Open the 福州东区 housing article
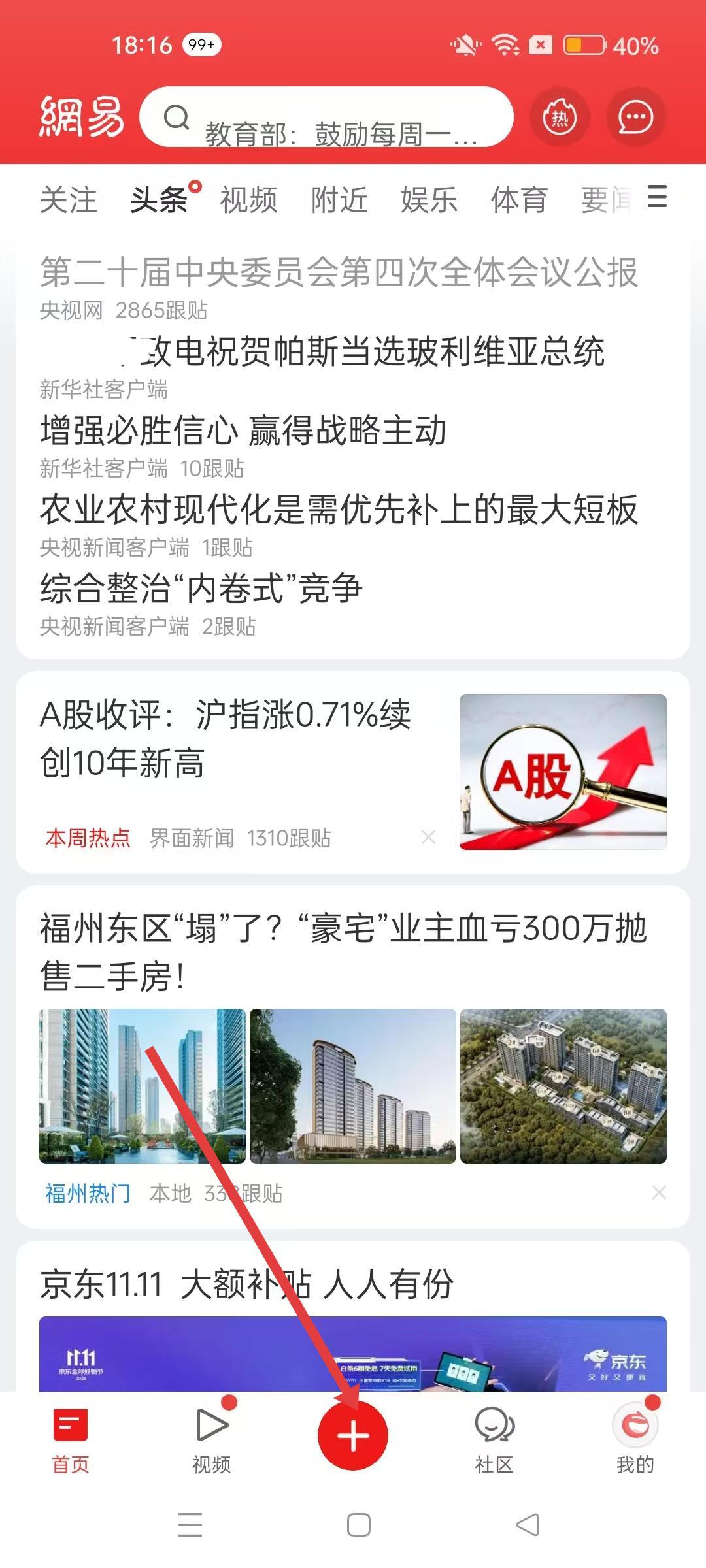The image size is (706, 1568). [x=343, y=952]
